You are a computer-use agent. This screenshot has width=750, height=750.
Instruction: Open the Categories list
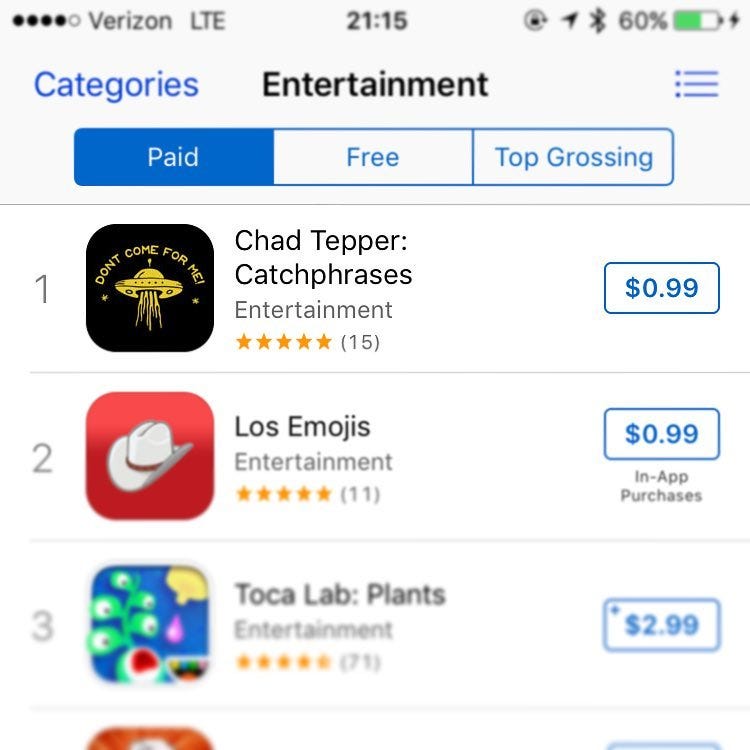pos(116,85)
